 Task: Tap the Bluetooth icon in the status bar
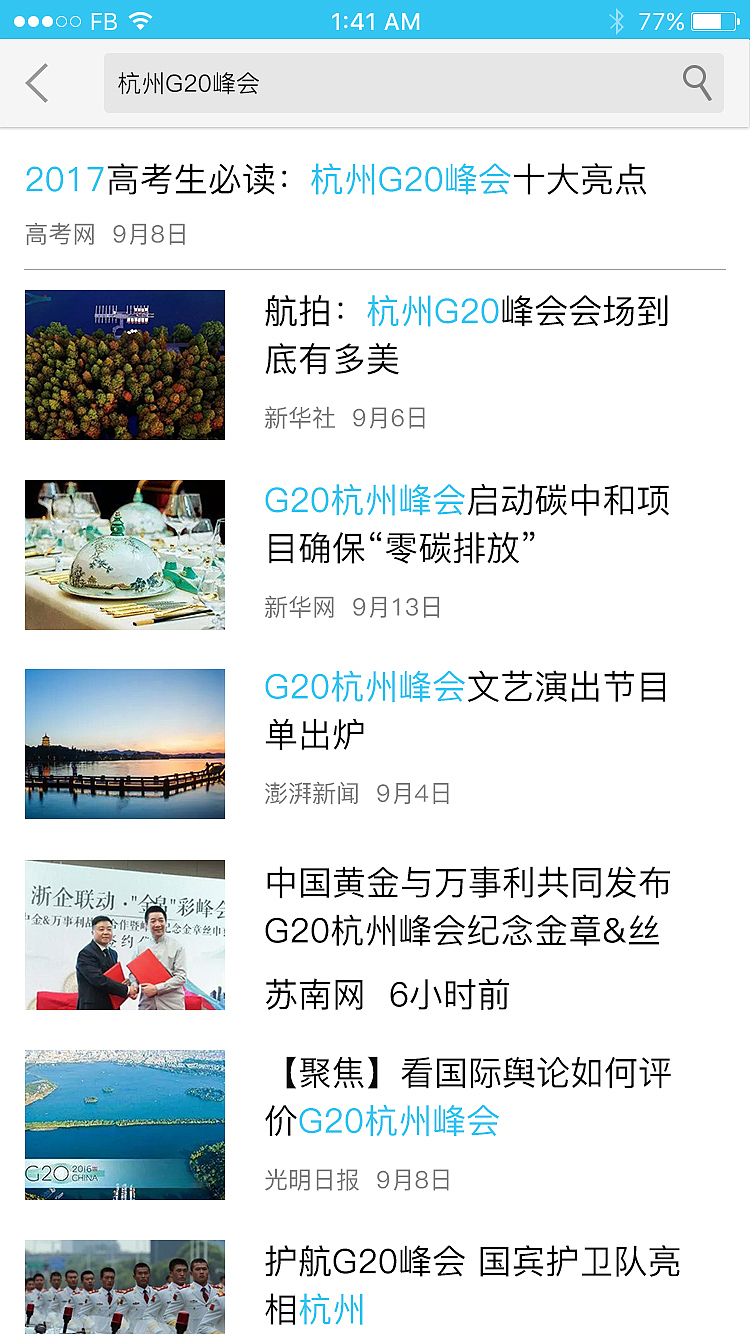[618, 19]
